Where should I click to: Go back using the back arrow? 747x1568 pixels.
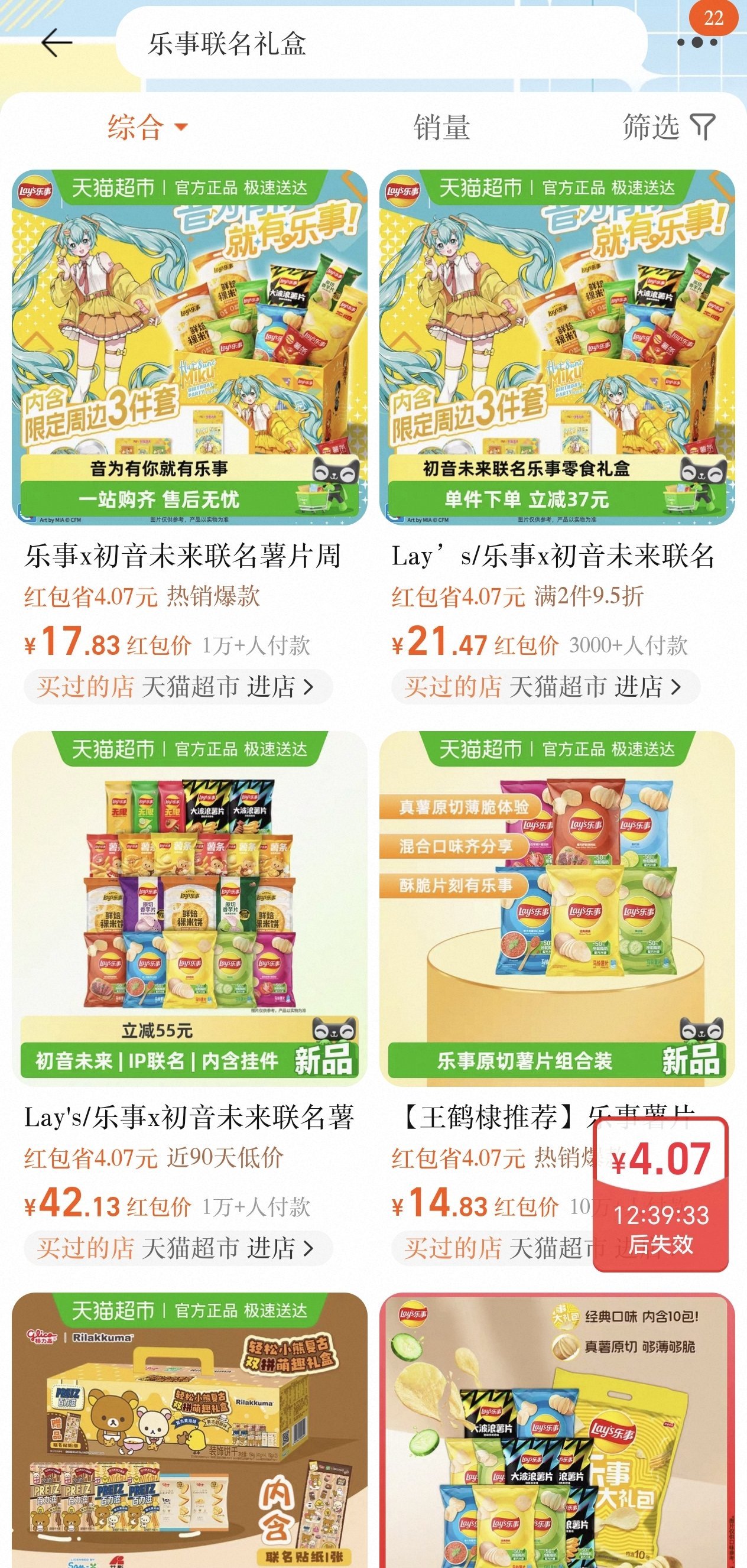(x=57, y=43)
